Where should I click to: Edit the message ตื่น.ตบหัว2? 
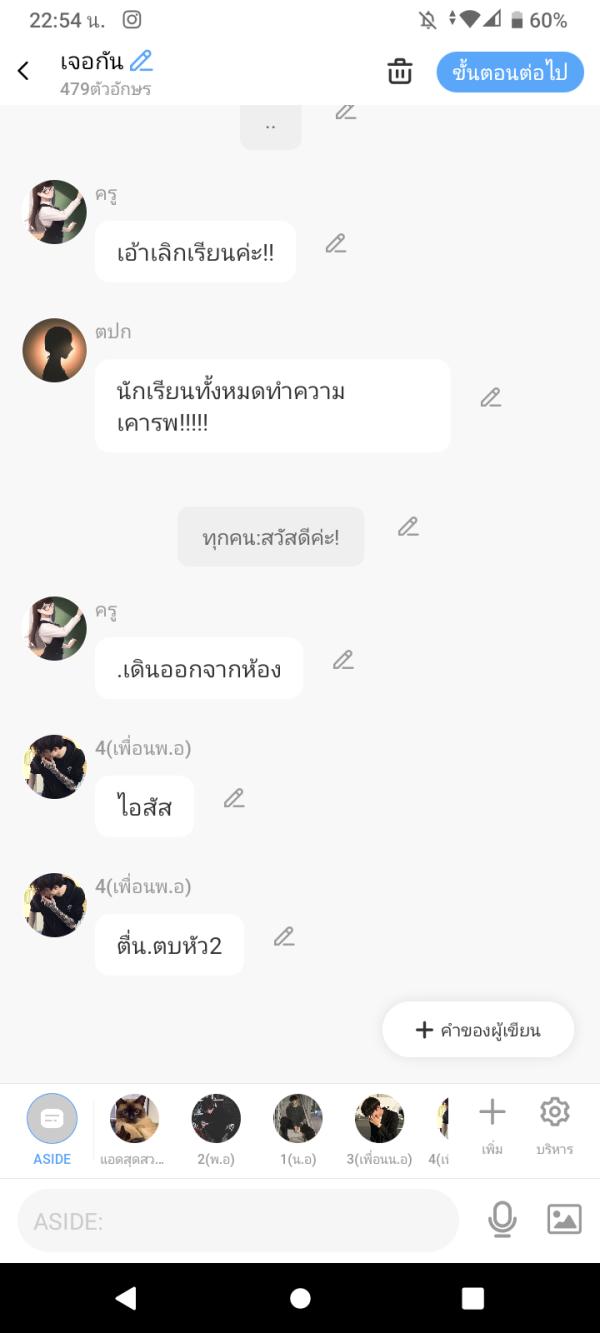(x=284, y=937)
